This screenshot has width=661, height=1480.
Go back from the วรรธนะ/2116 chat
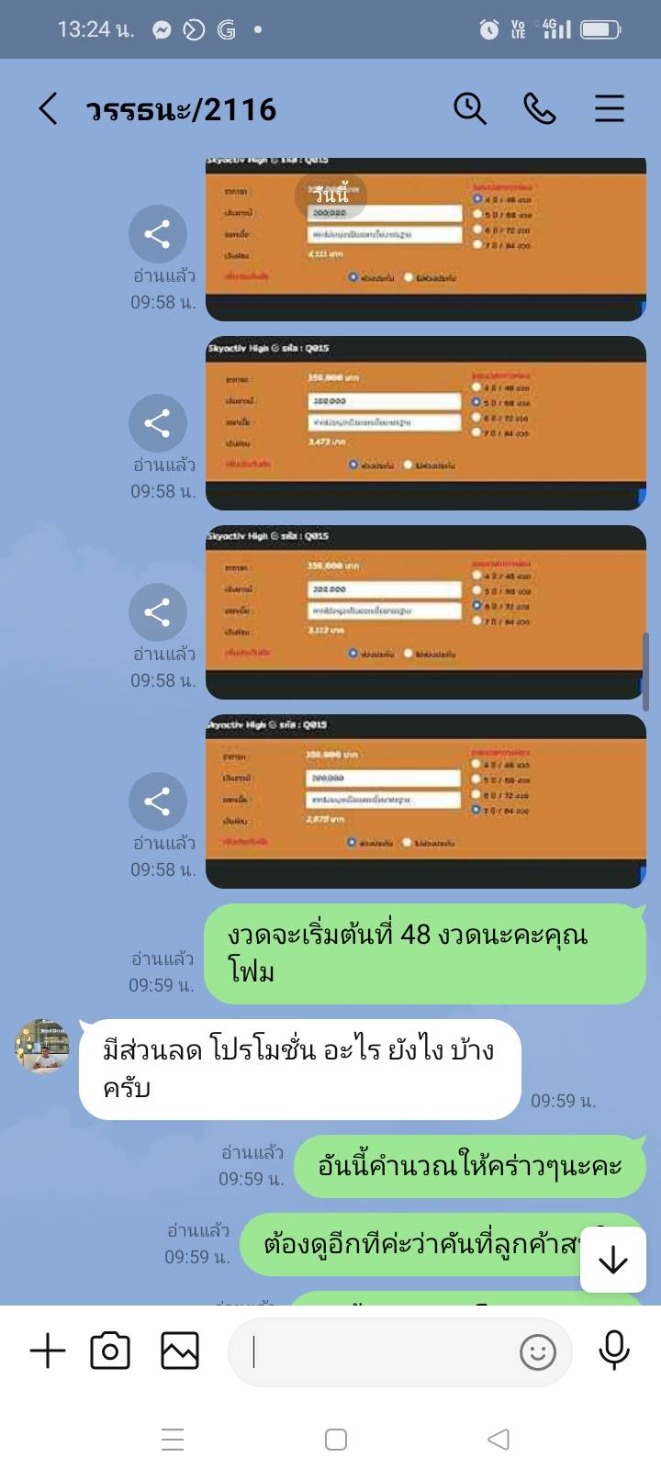(47, 109)
